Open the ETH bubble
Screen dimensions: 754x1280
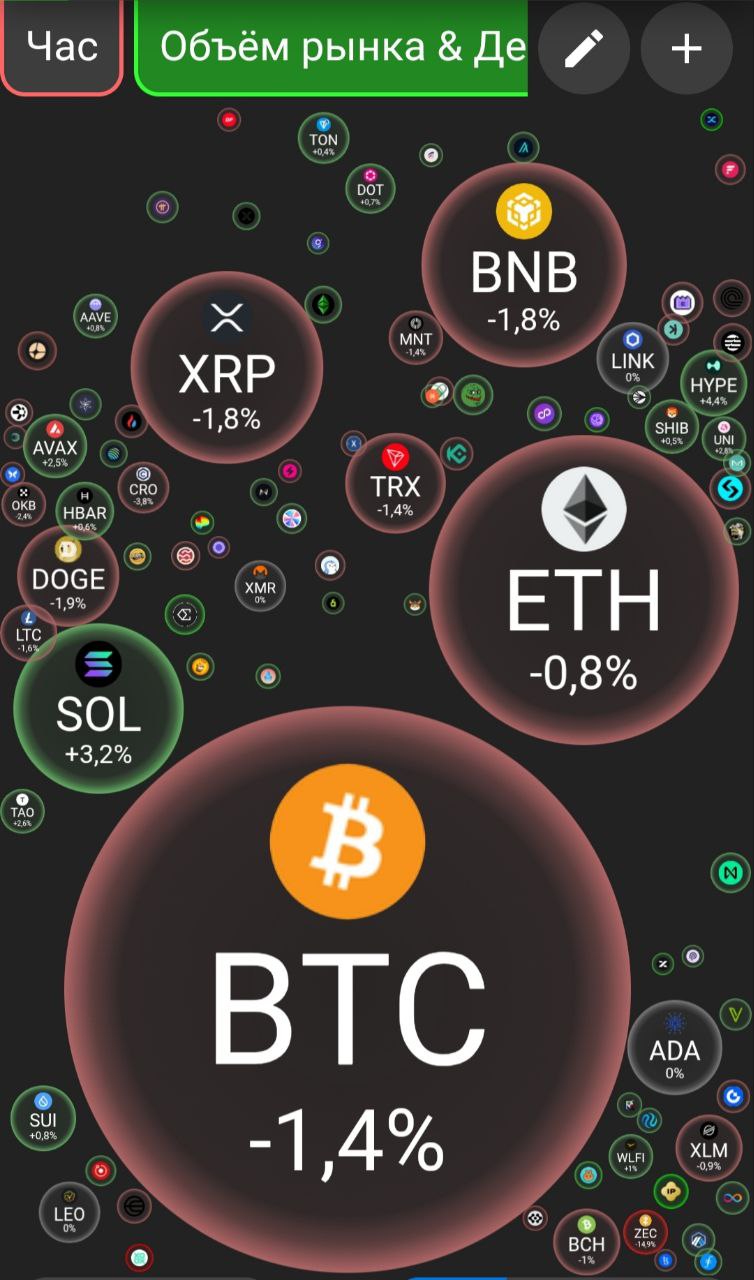coord(583,590)
